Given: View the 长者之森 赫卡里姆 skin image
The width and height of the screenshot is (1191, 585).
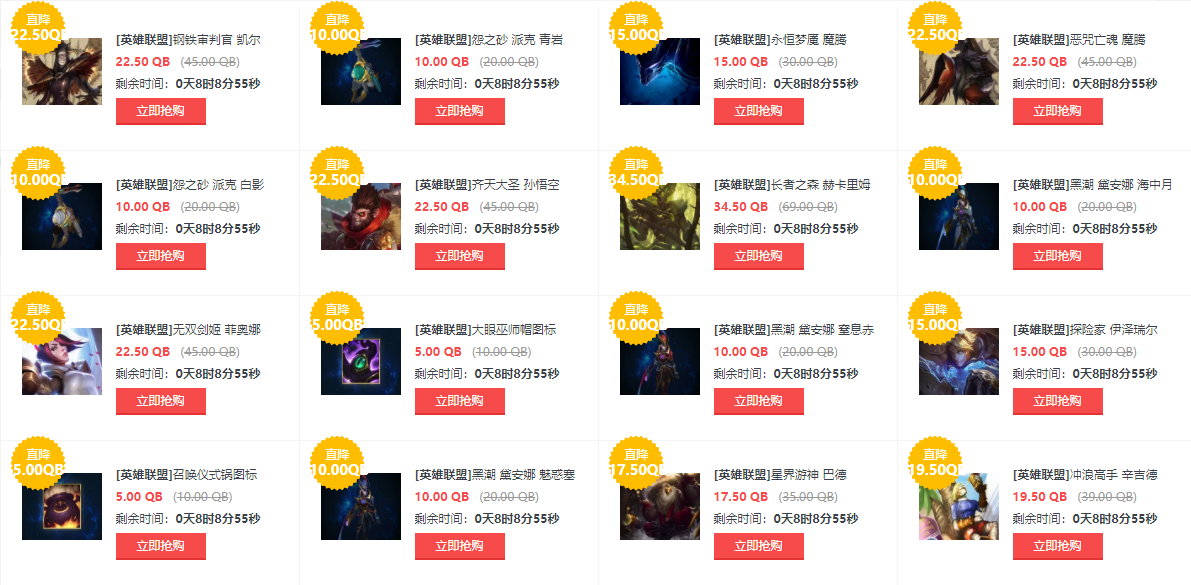Looking at the screenshot, I should pos(659,216).
